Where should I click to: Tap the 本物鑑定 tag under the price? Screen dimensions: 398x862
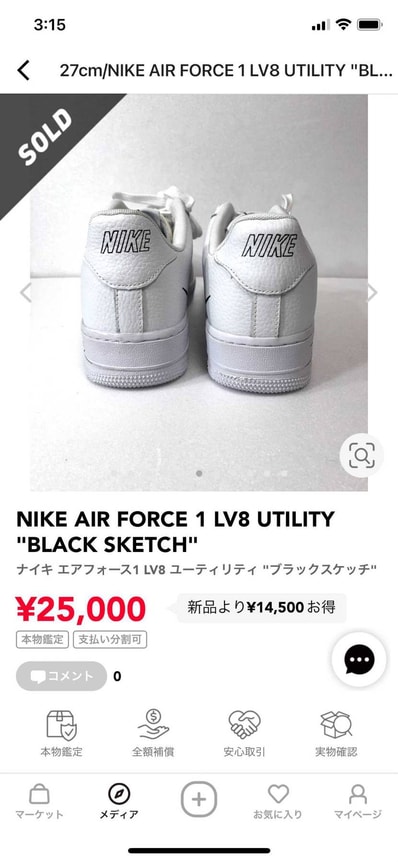(42, 640)
